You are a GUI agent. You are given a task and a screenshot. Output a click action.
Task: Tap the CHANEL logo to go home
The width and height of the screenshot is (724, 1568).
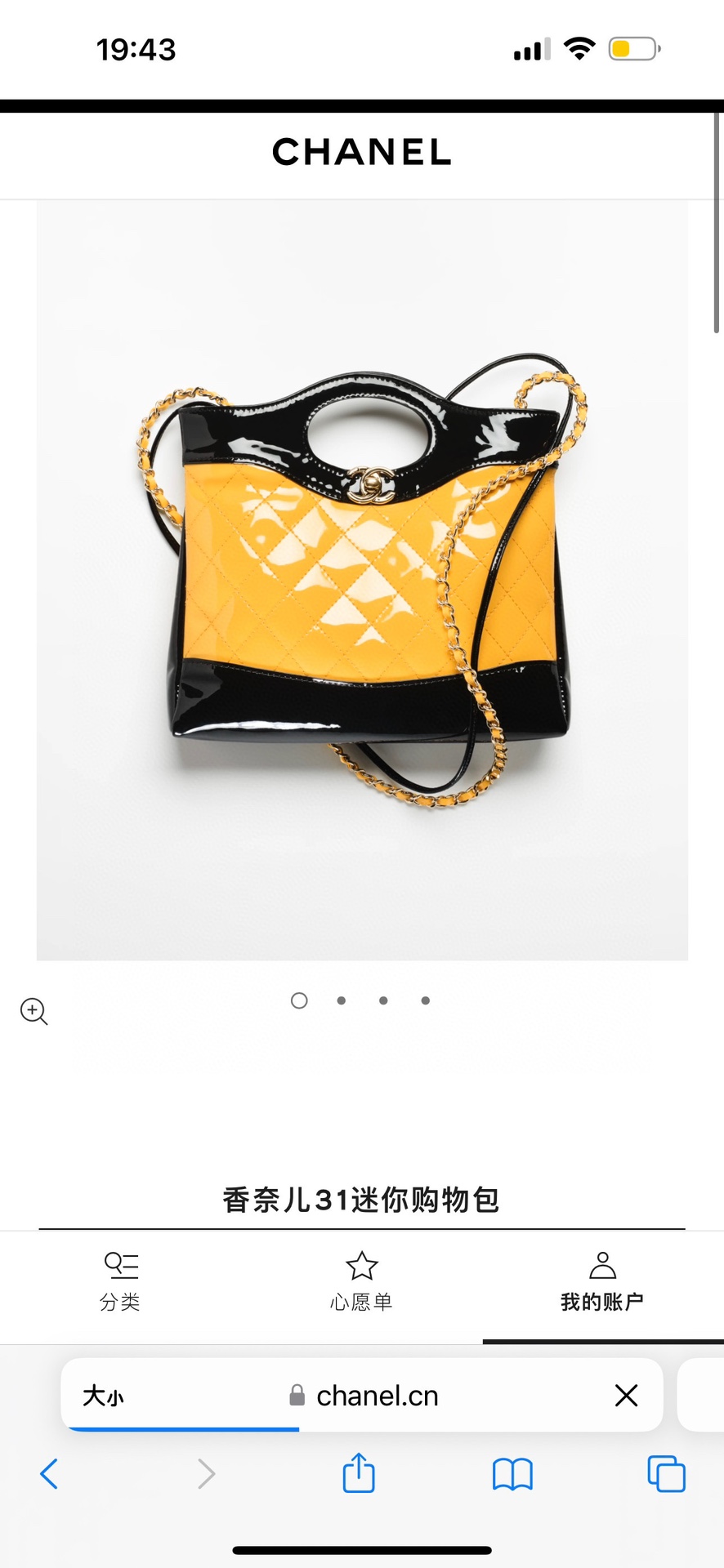coord(362,152)
